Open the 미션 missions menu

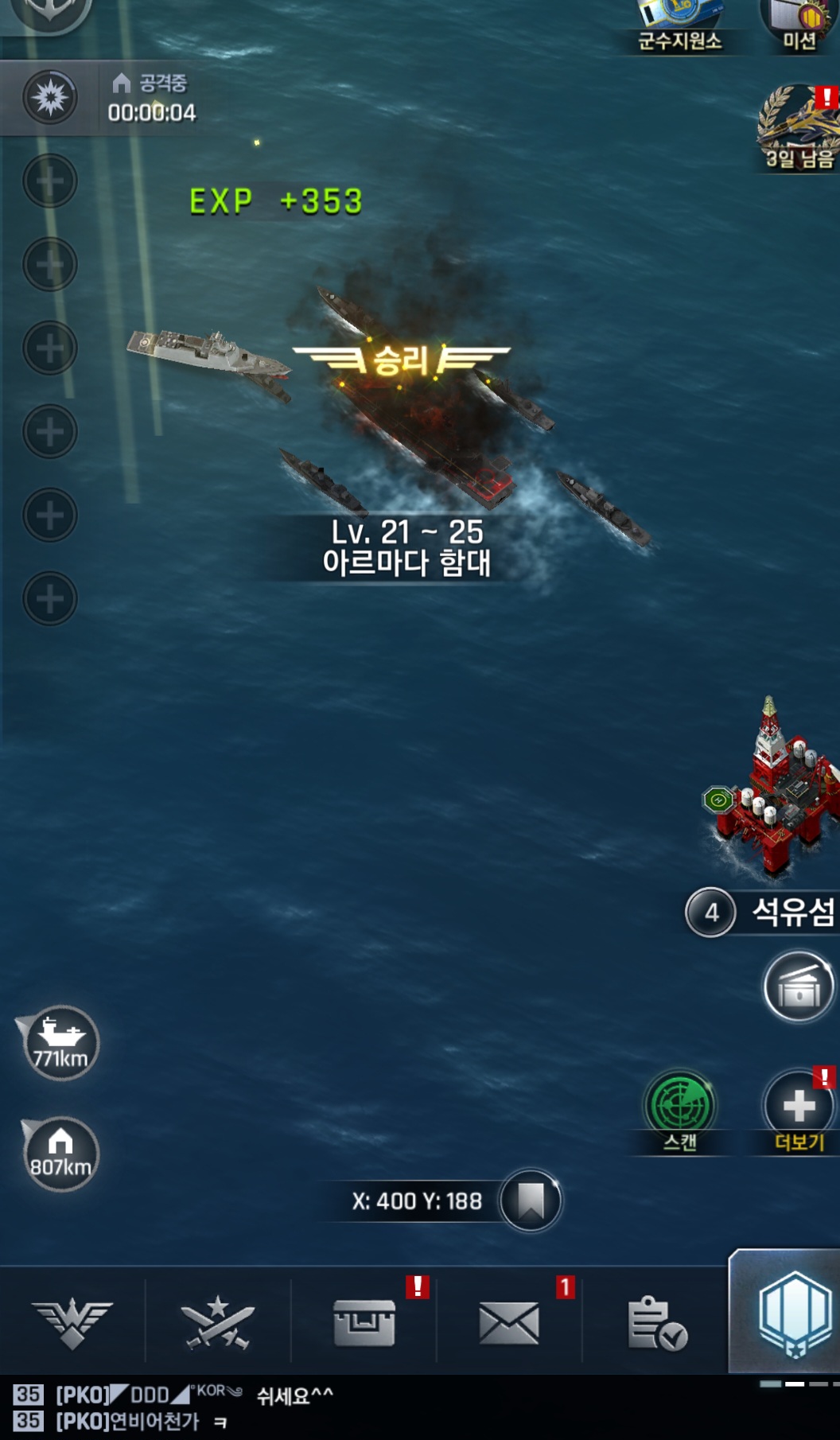(x=799, y=24)
